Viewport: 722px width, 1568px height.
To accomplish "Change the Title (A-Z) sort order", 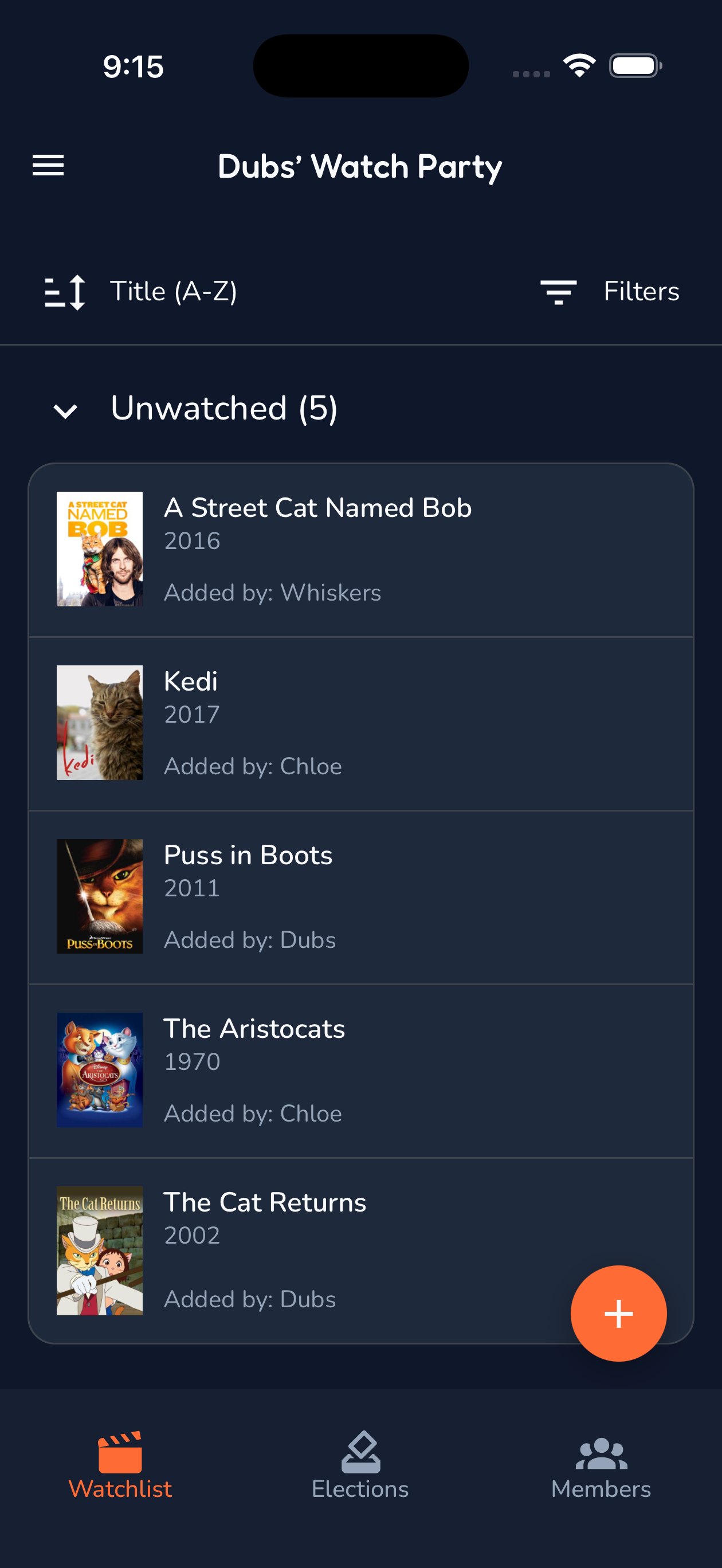I will point(141,292).
